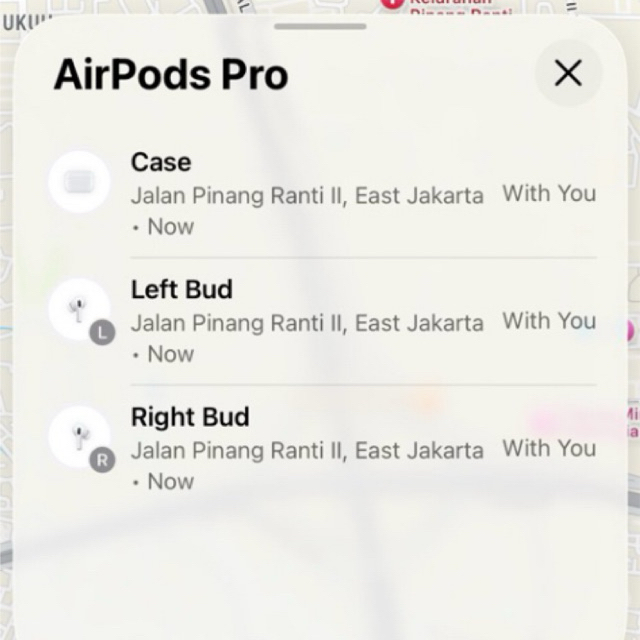Screen dimensions: 640x640
Task: Select the Left Bud row
Action: pyautogui.click(x=320, y=321)
